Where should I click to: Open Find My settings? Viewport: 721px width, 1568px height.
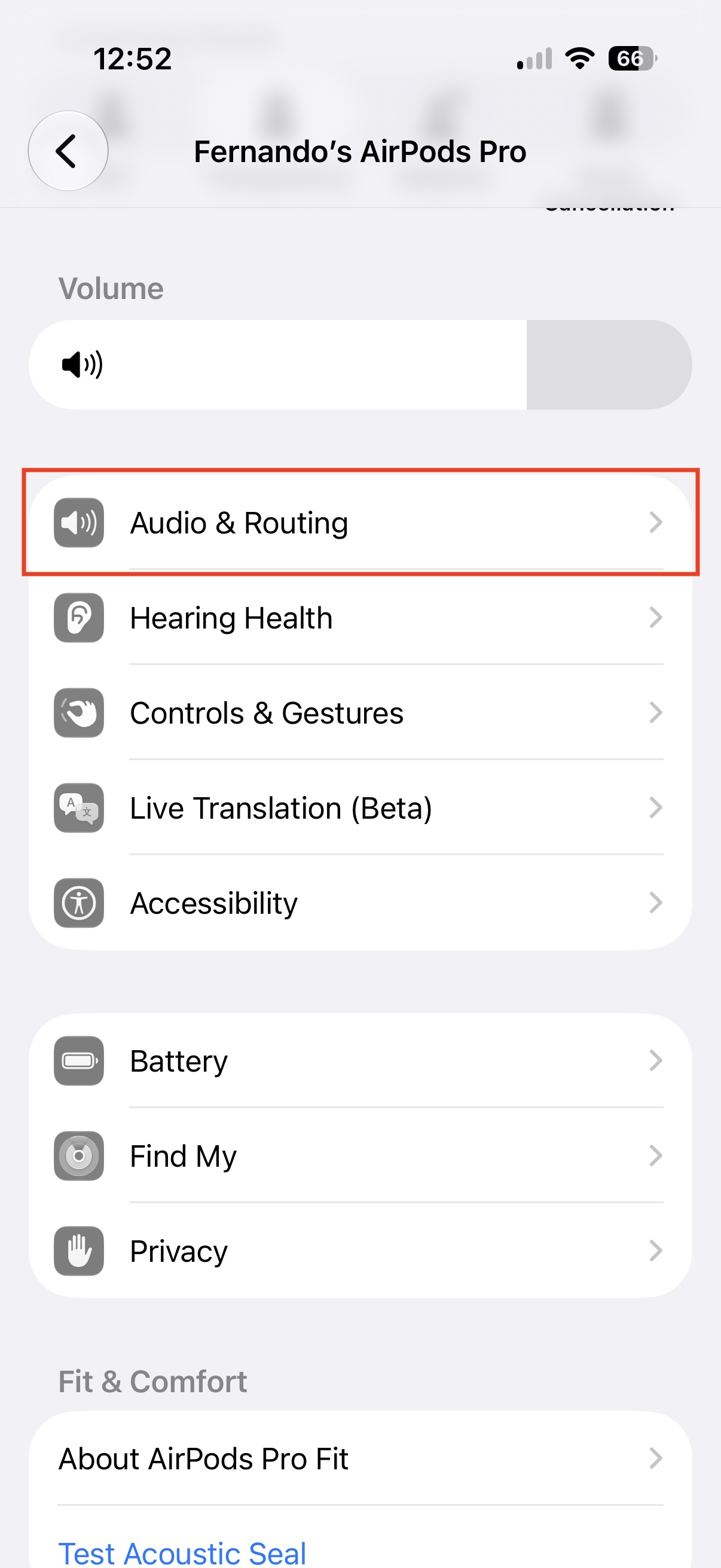[x=360, y=1156]
